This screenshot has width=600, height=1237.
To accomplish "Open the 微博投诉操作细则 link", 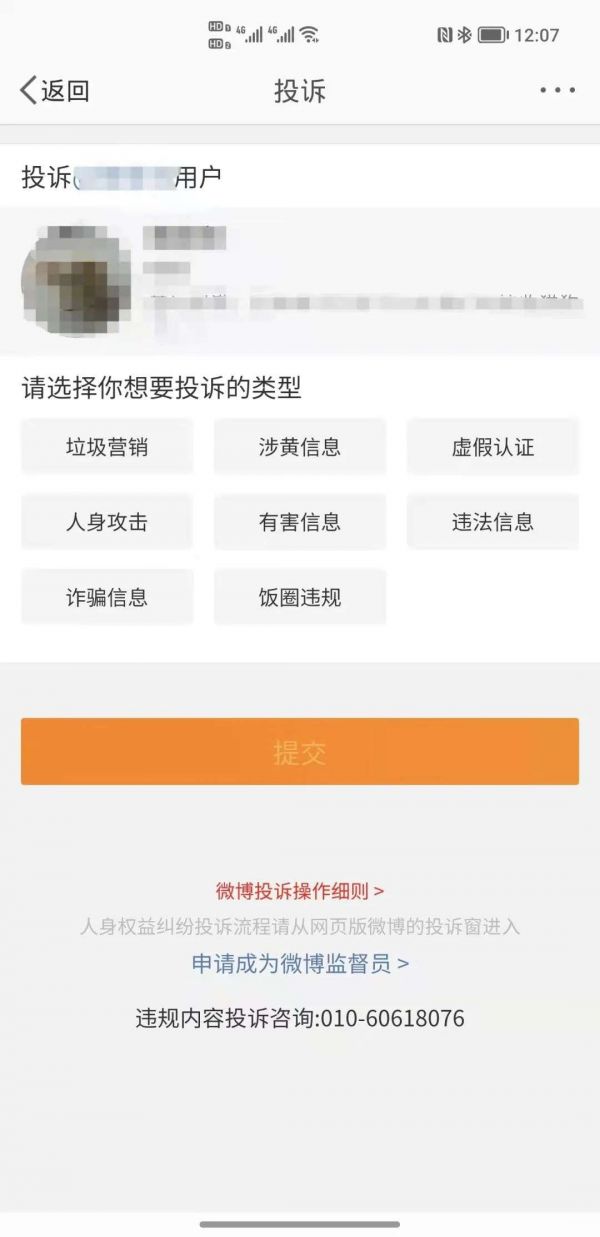I will click(x=300, y=890).
